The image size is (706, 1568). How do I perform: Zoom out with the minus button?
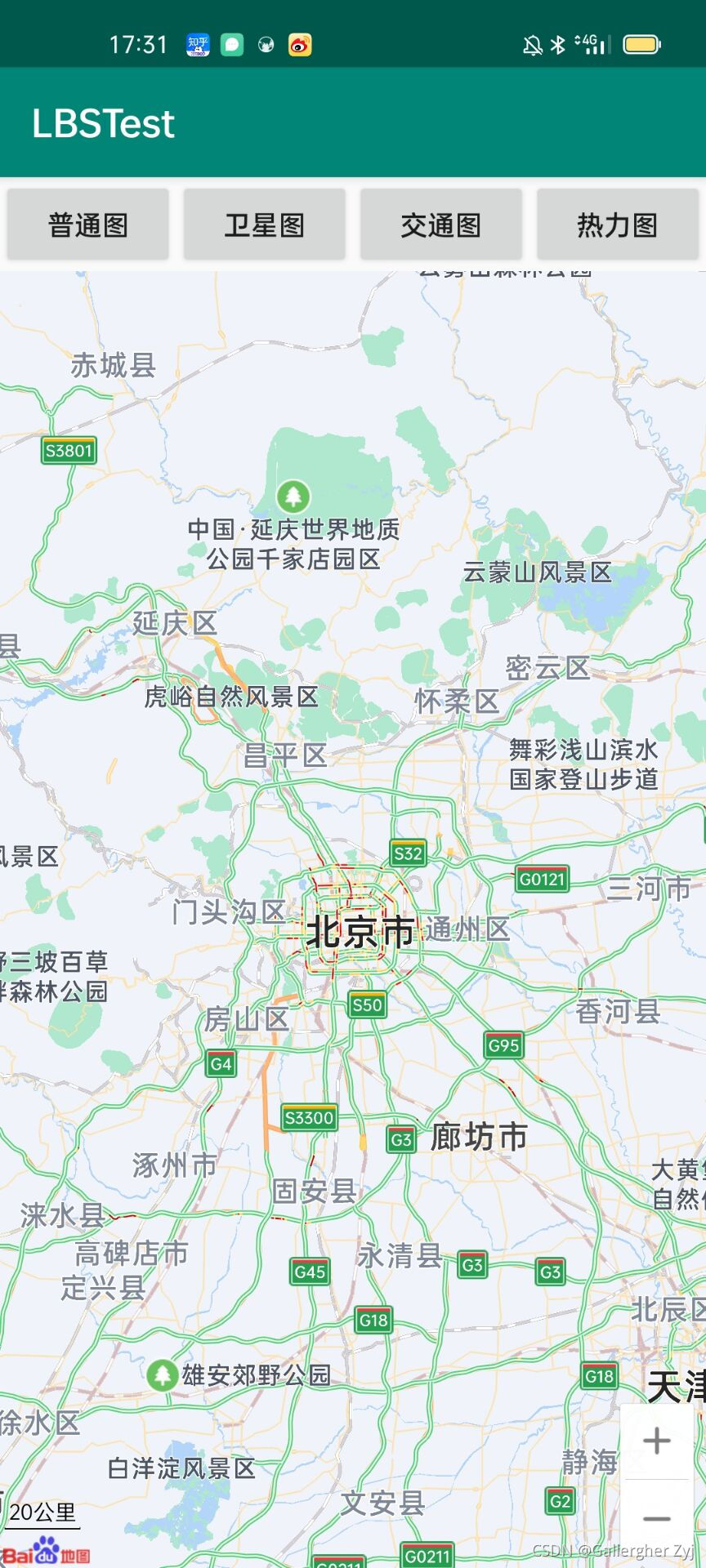pos(657,1518)
